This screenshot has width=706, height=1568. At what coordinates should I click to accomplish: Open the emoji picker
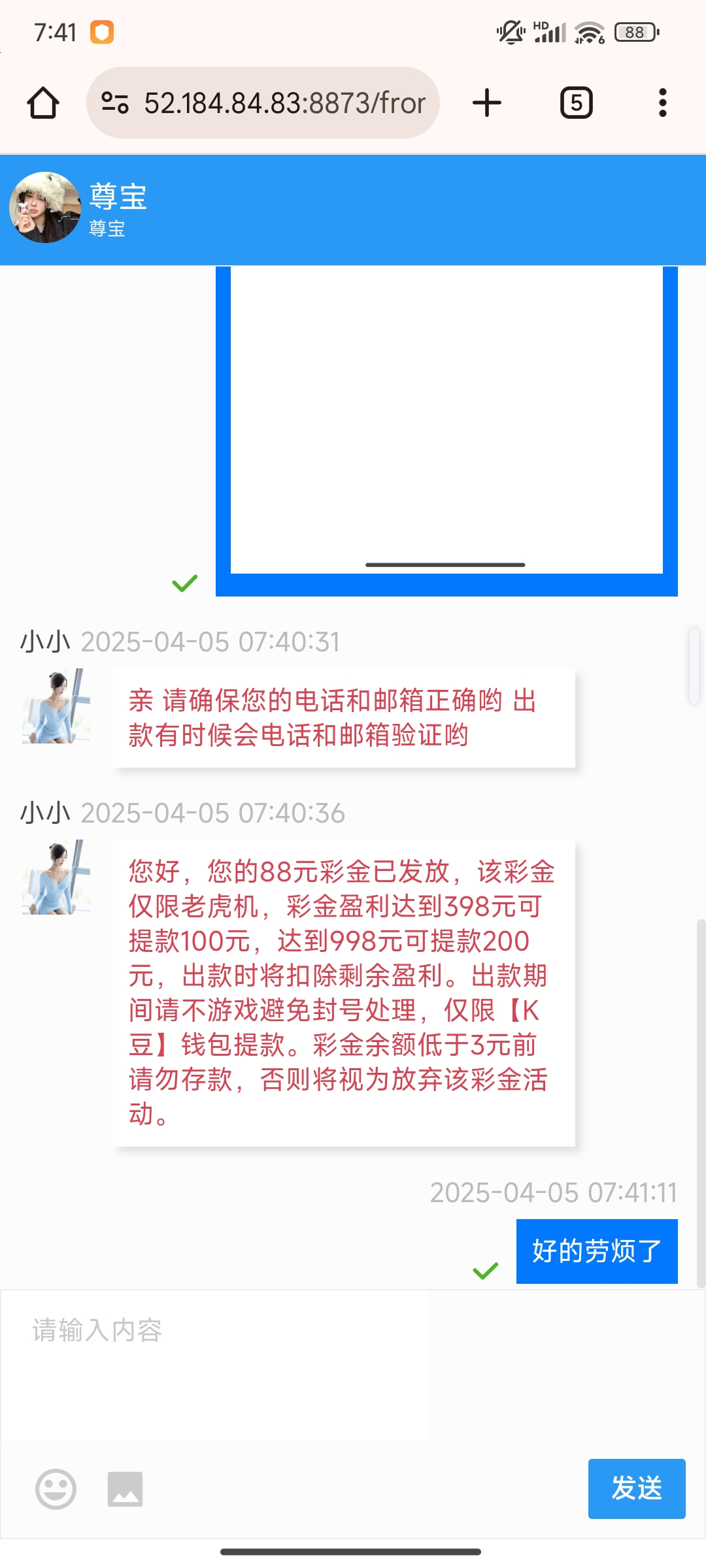click(x=56, y=1489)
